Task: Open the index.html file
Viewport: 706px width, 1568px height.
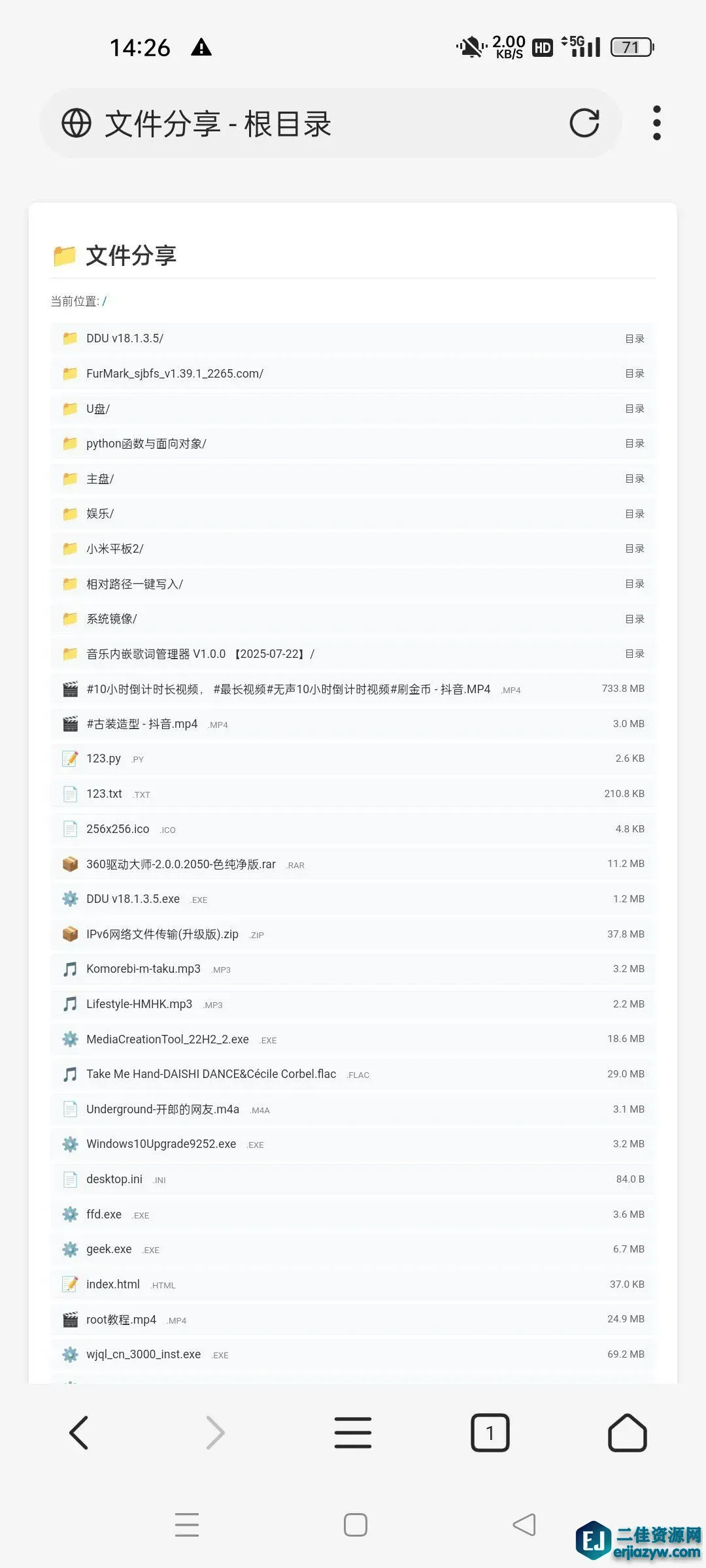Action: tap(113, 1284)
